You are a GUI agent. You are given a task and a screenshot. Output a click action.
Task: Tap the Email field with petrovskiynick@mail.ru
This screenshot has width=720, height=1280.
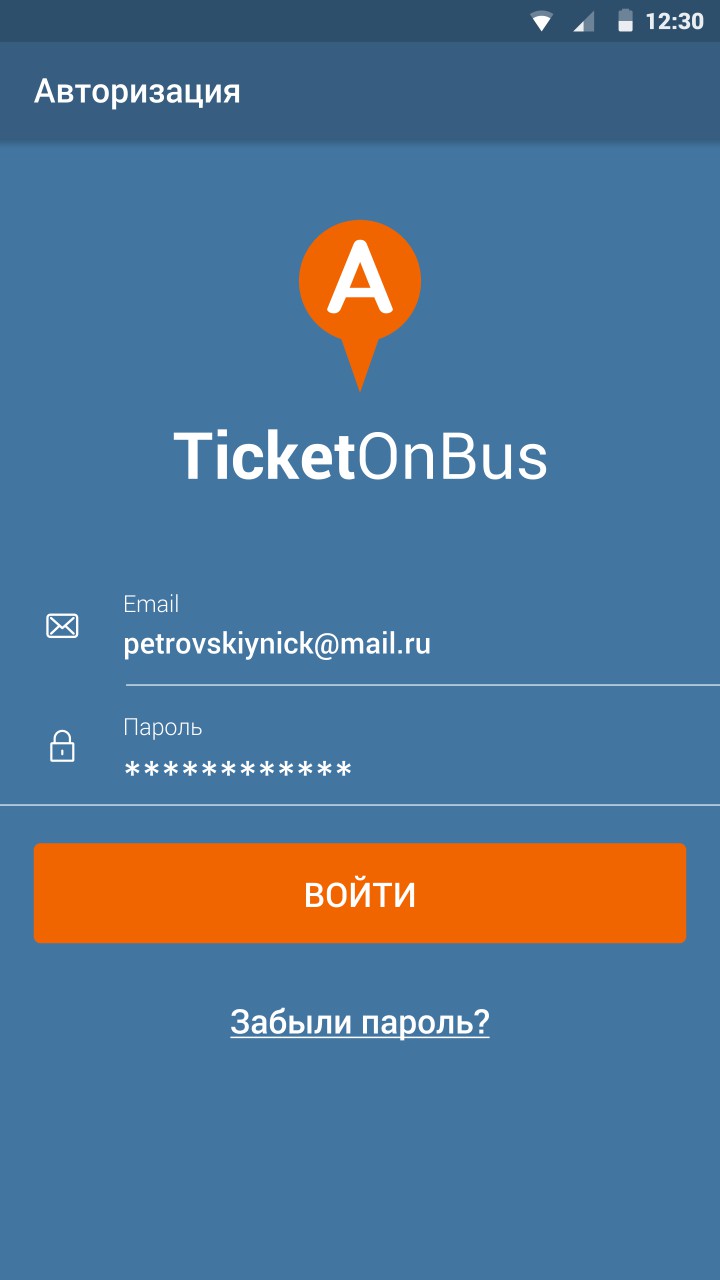(400, 644)
